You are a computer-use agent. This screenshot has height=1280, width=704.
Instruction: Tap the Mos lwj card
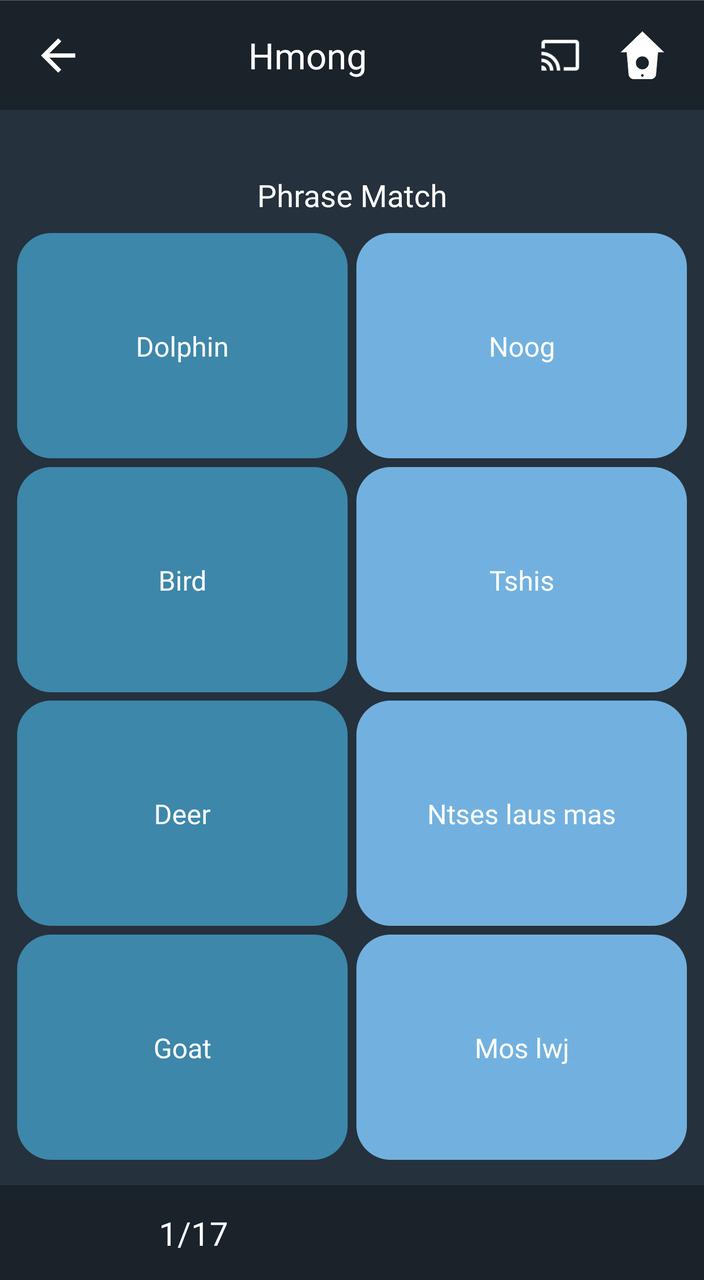coord(521,1048)
